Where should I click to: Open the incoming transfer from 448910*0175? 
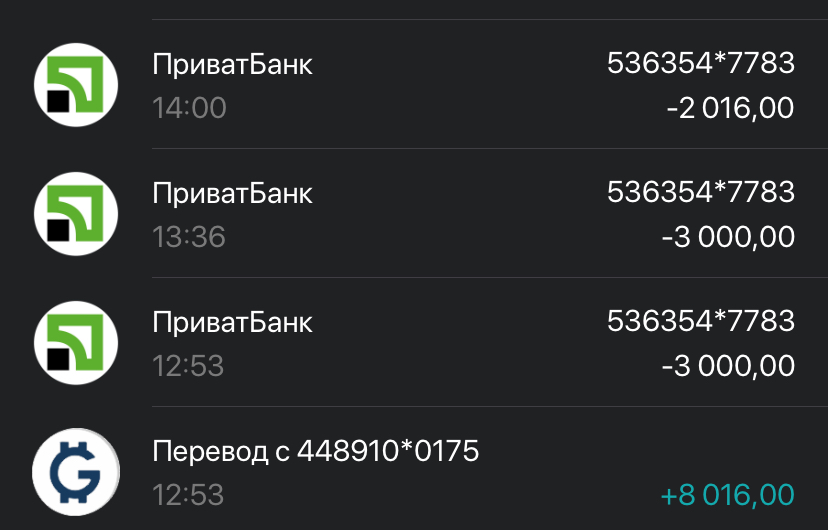(414, 472)
